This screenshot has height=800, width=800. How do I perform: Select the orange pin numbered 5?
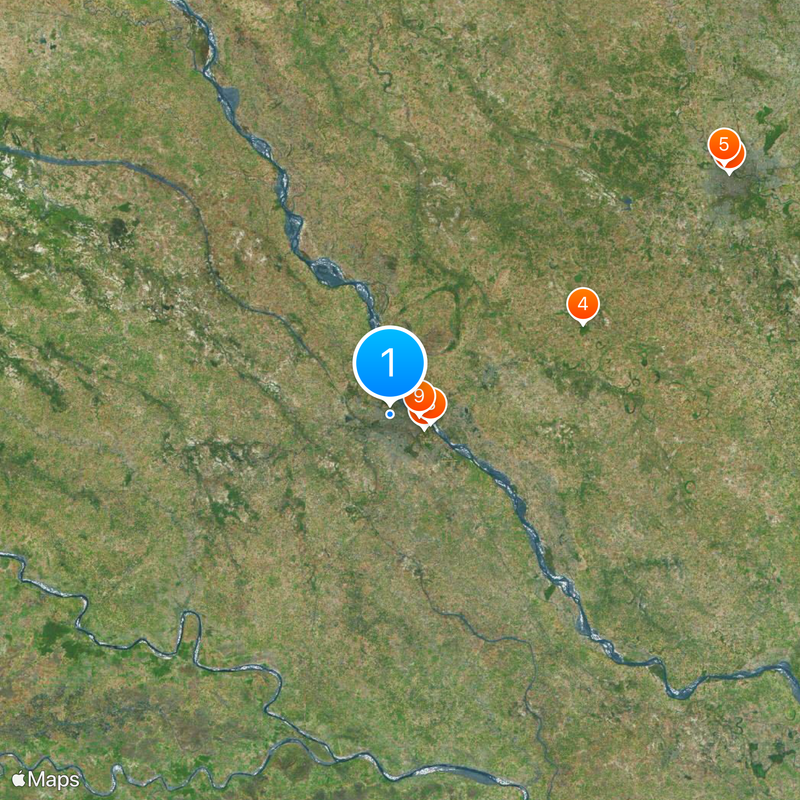click(722, 143)
